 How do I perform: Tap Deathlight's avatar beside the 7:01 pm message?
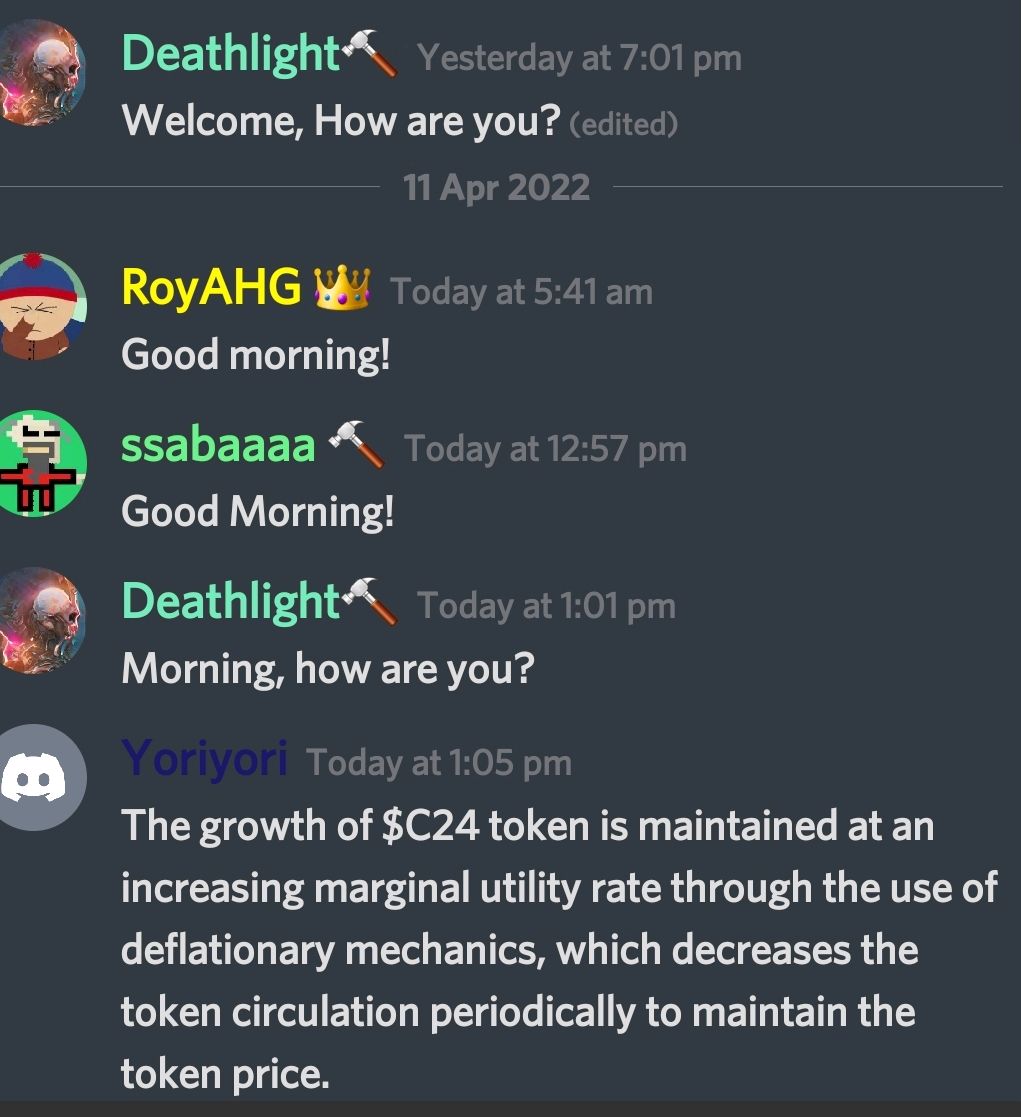40,72
